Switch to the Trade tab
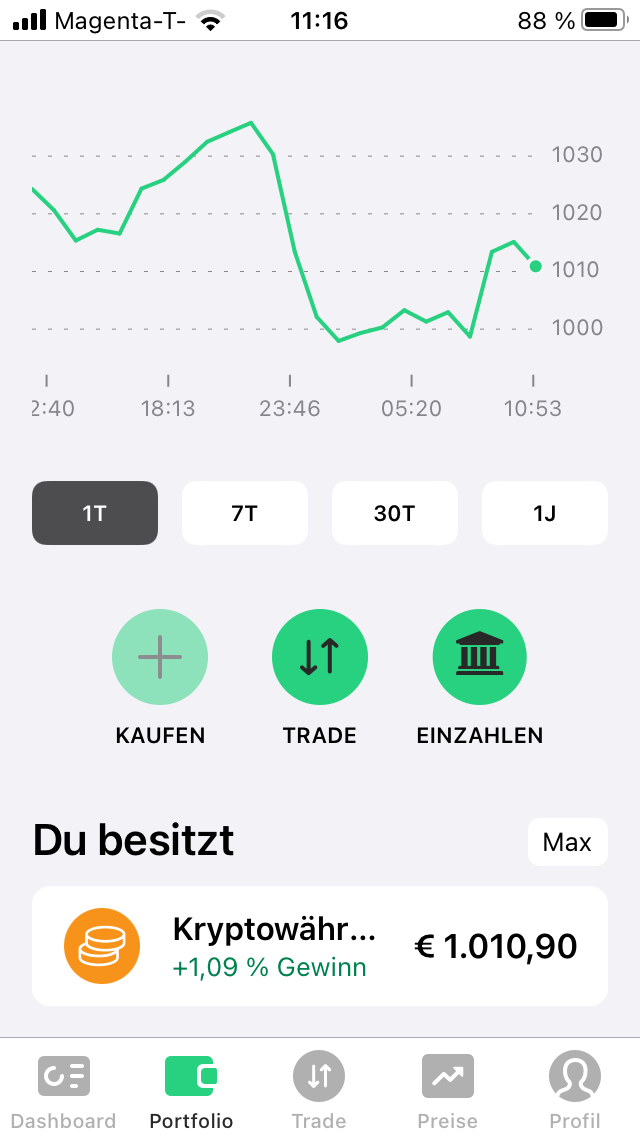The height and width of the screenshot is (1136, 640). coord(319,1090)
